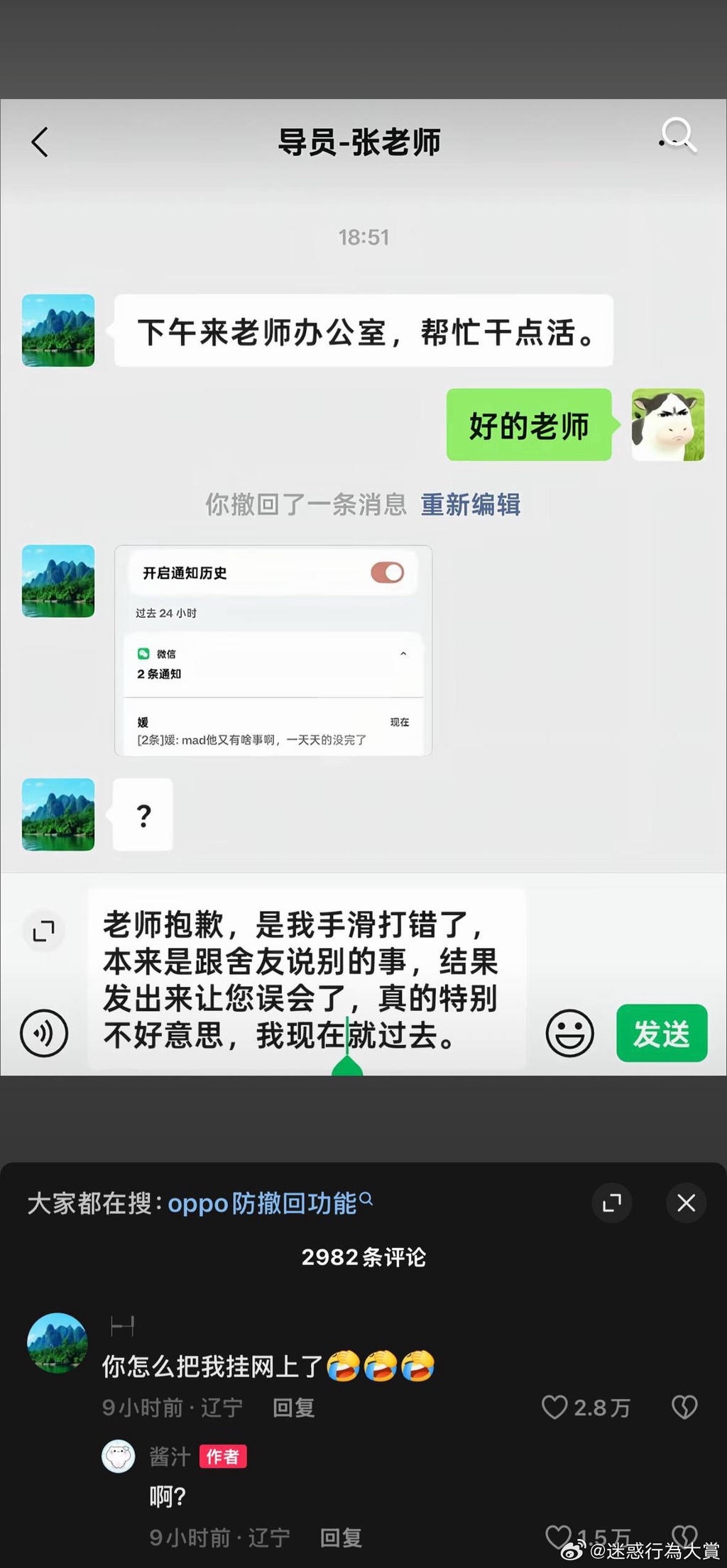This screenshot has width=727, height=1568.
Task: Like the comment "你怎么把我挂网上了"
Action: click(x=554, y=1407)
